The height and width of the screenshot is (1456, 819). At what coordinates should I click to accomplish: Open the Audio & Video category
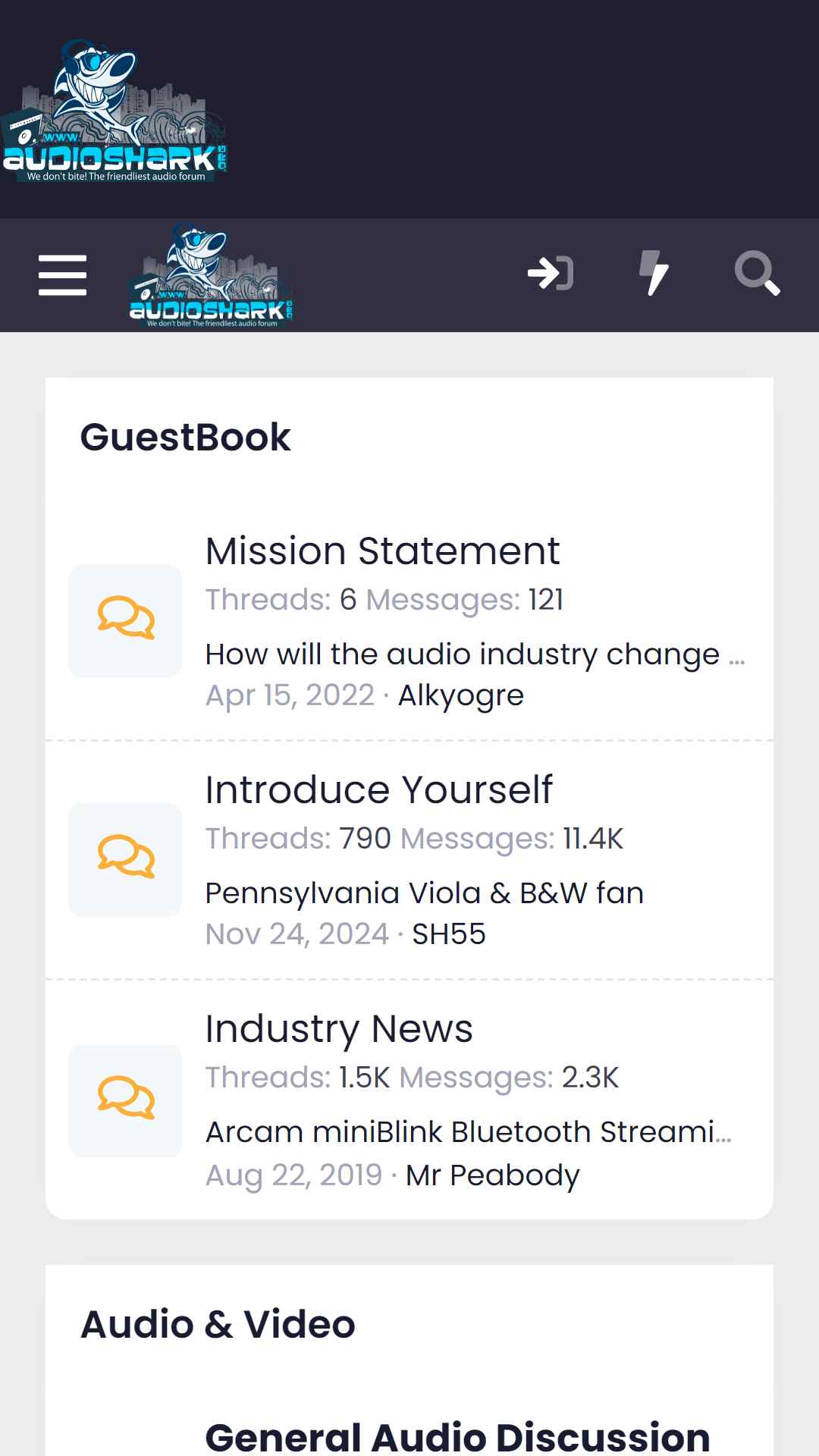218,1325
